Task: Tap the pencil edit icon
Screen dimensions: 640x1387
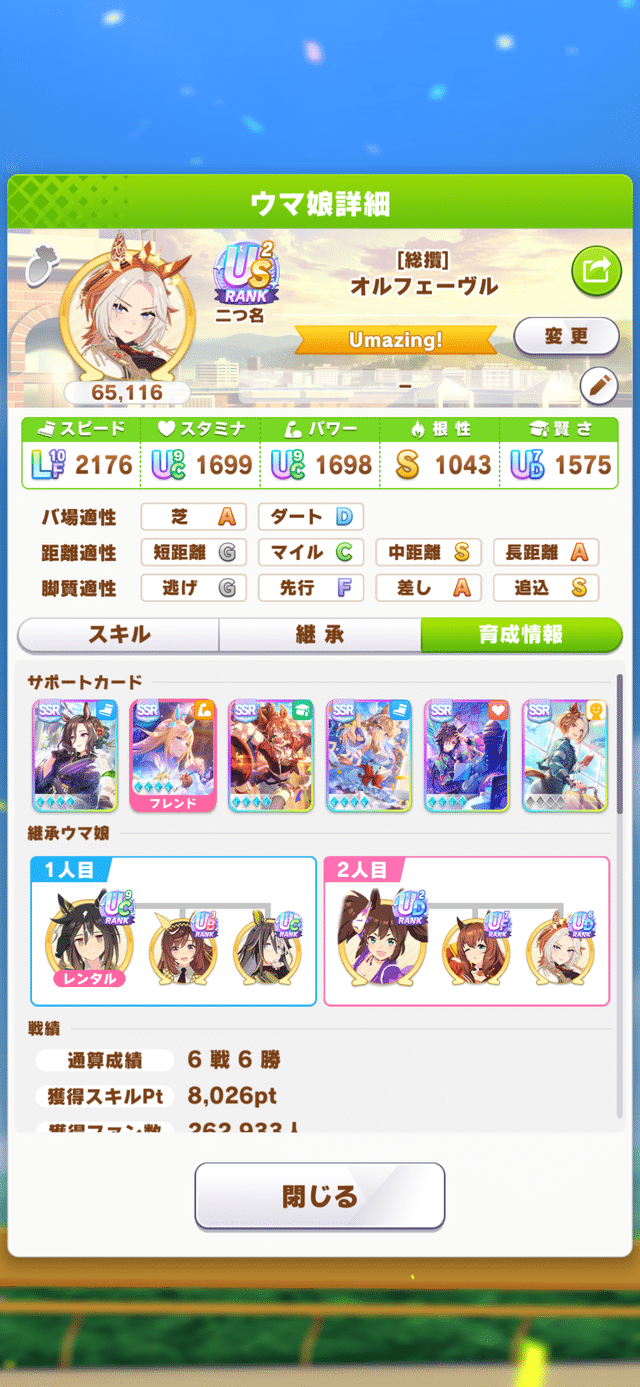Action: tap(598, 385)
